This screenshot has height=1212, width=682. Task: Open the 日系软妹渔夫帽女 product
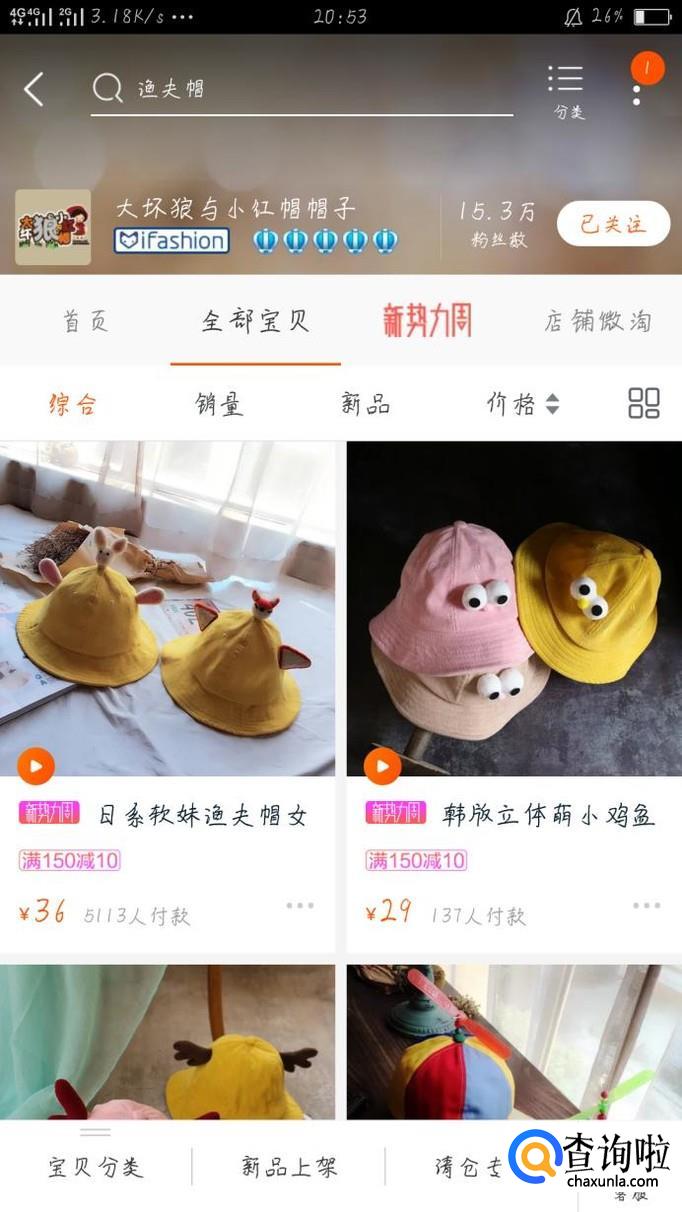167,608
